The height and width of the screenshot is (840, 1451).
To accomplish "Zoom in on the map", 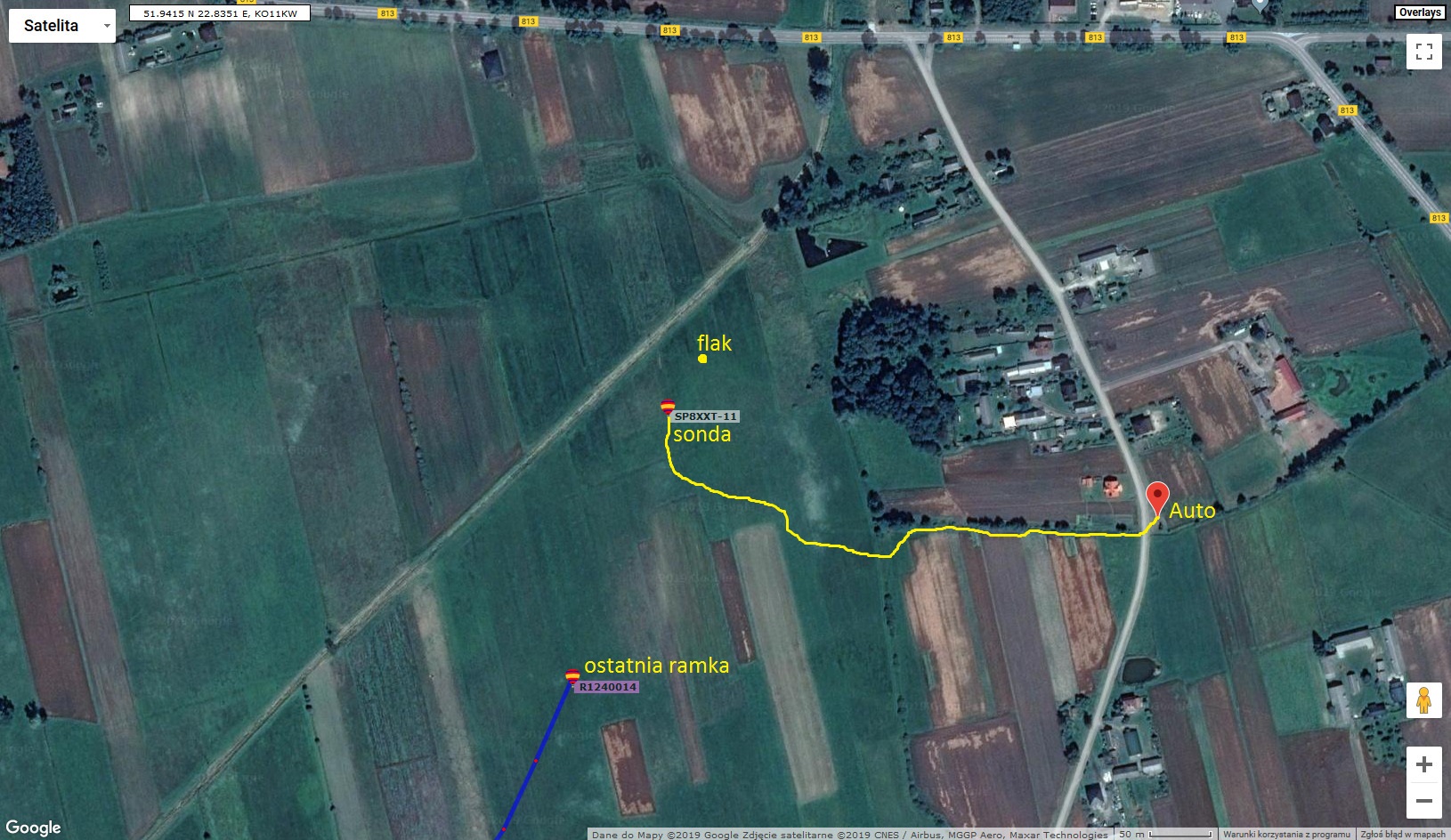I will [1423, 764].
